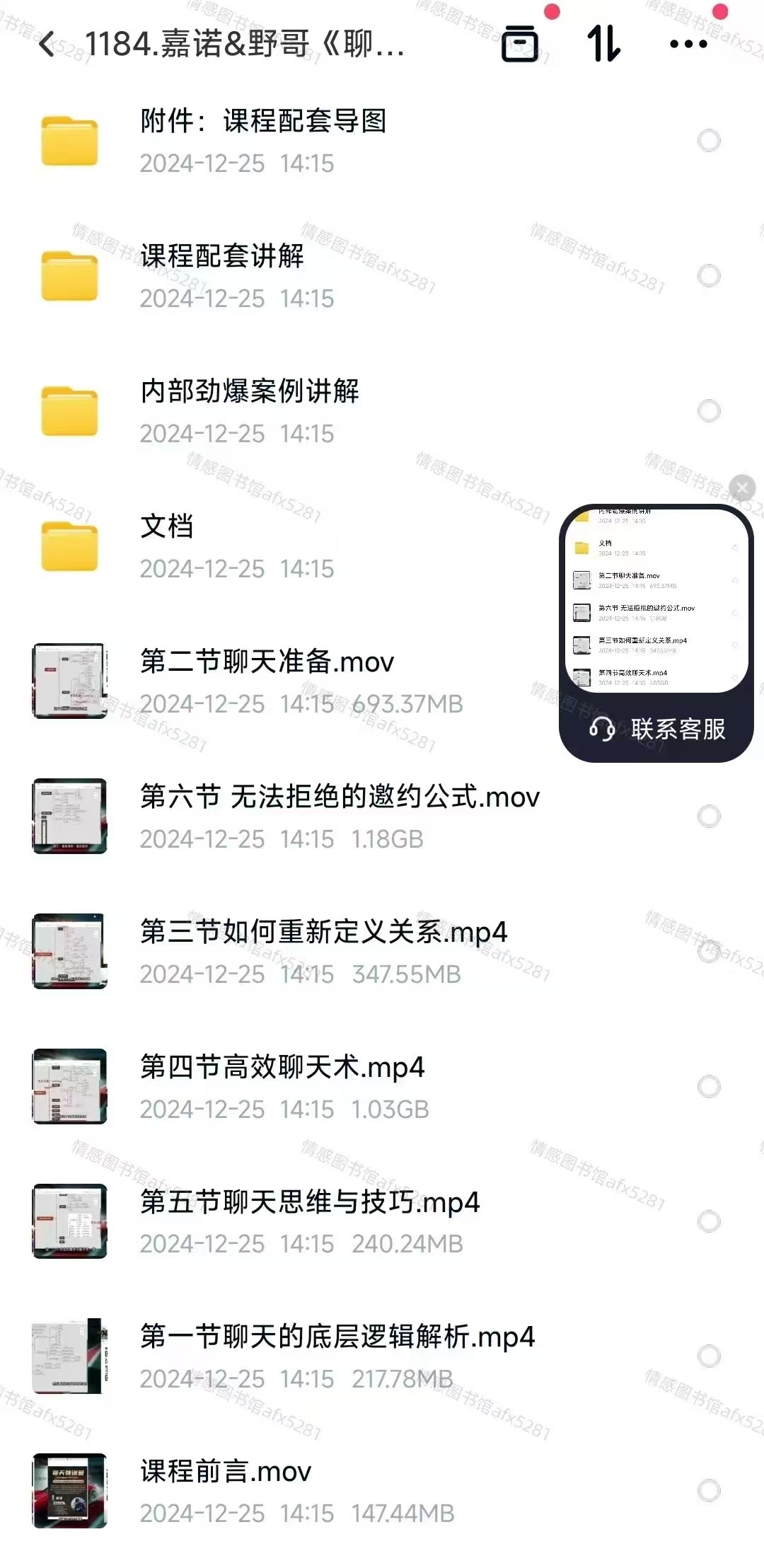Open the 课程配套讲解 folder
Screen dimensions: 764x1568
(x=222, y=276)
